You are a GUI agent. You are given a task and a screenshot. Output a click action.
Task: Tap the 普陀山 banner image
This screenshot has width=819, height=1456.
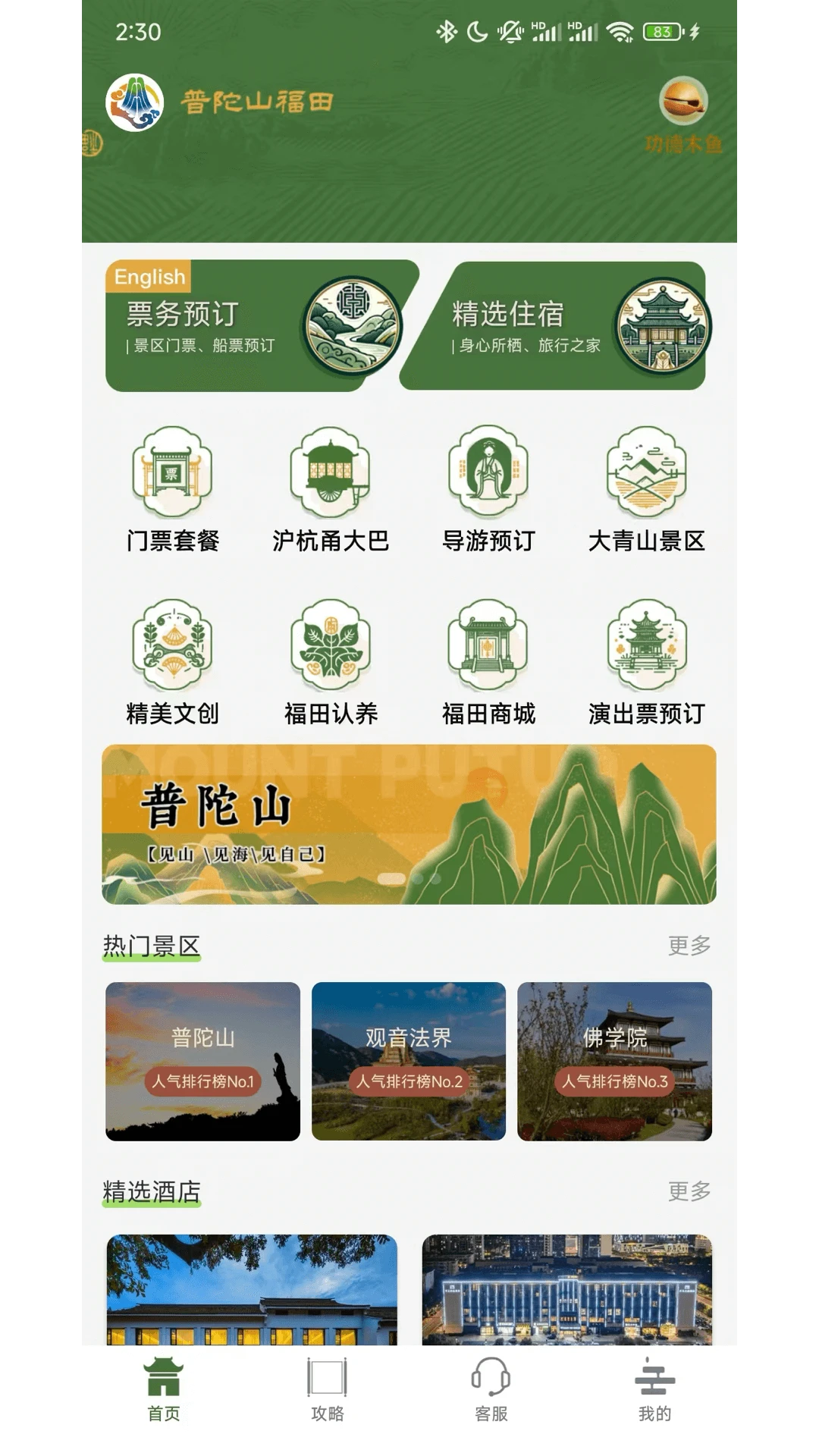click(409, 823)
